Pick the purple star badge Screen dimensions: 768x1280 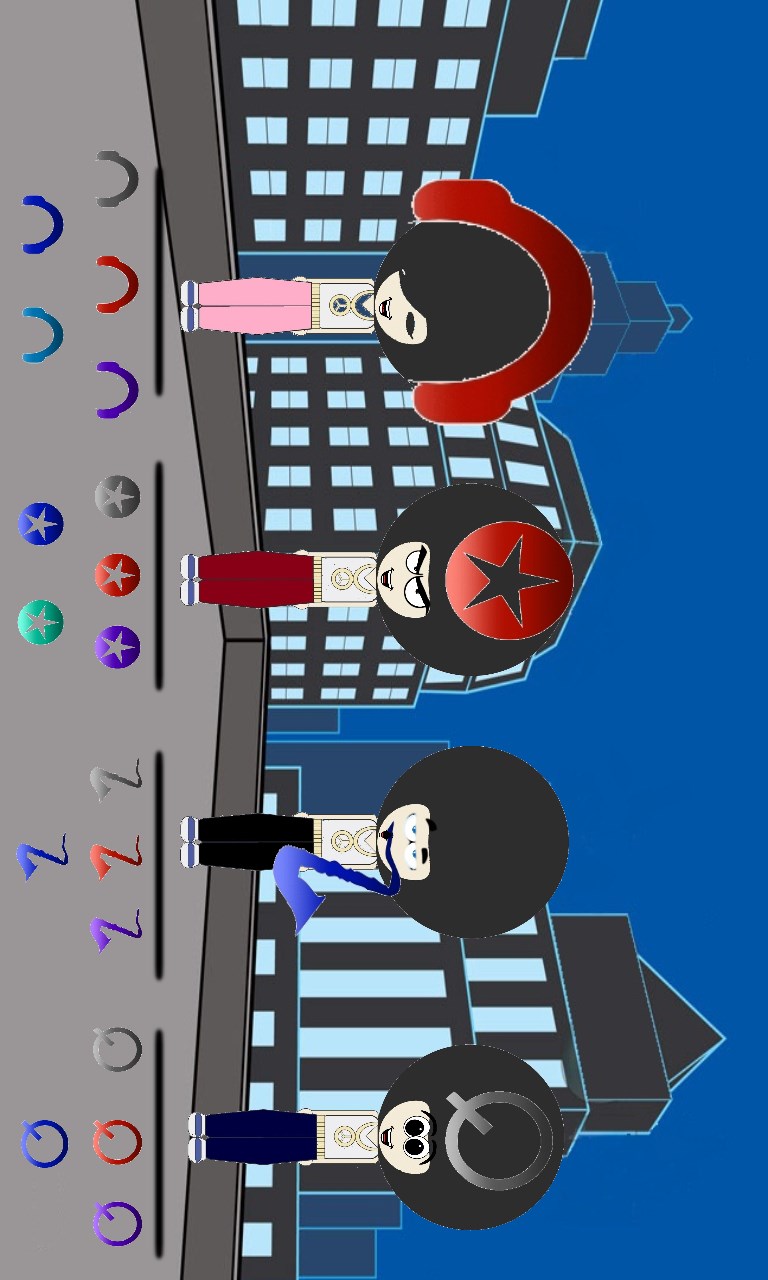[x=117, y=647]
